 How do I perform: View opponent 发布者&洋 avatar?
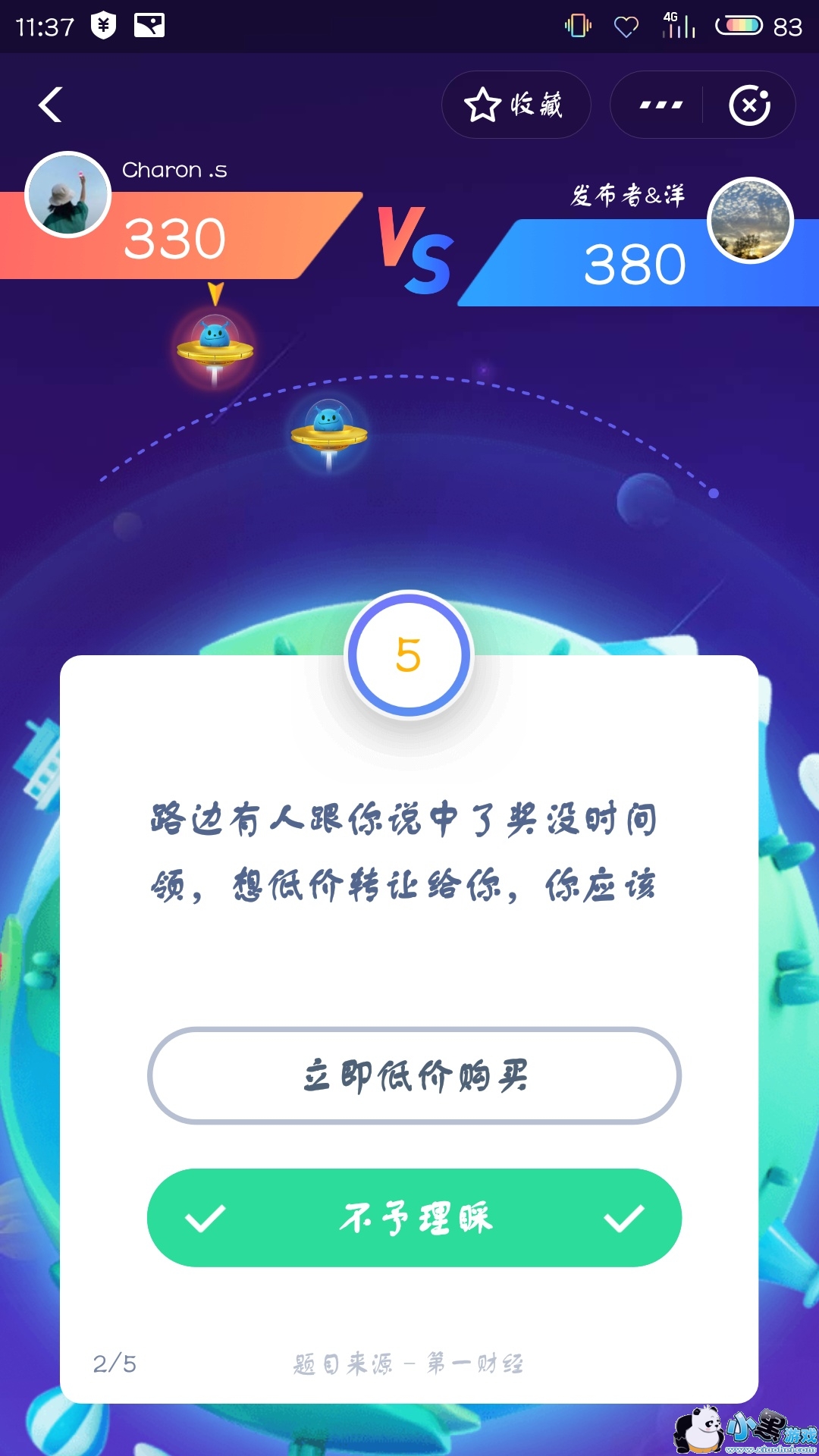point(750,221)
